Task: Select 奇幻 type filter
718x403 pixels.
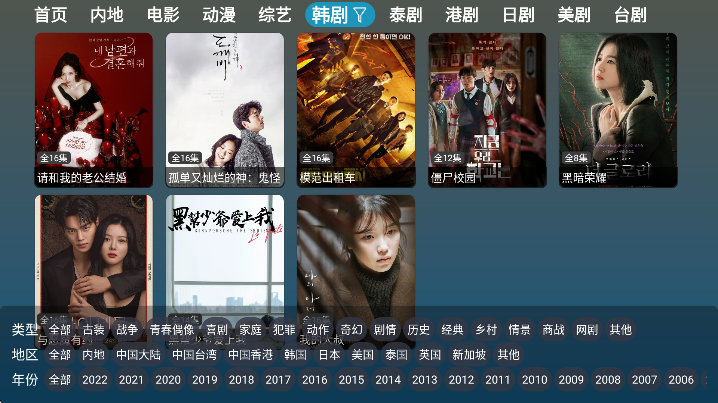Action: (x=351, y=330)
